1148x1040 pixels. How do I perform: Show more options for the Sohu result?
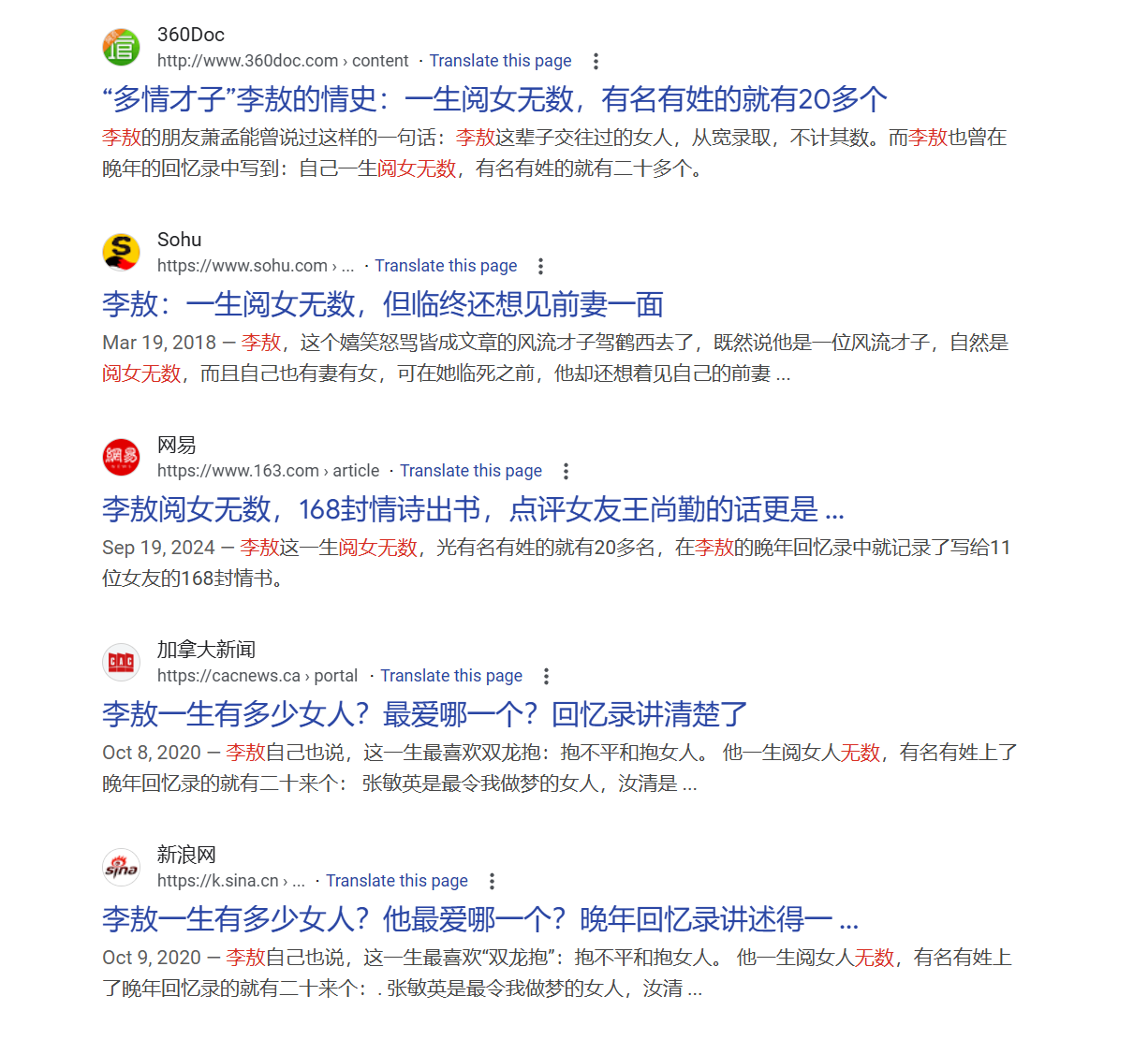(540, 266)
